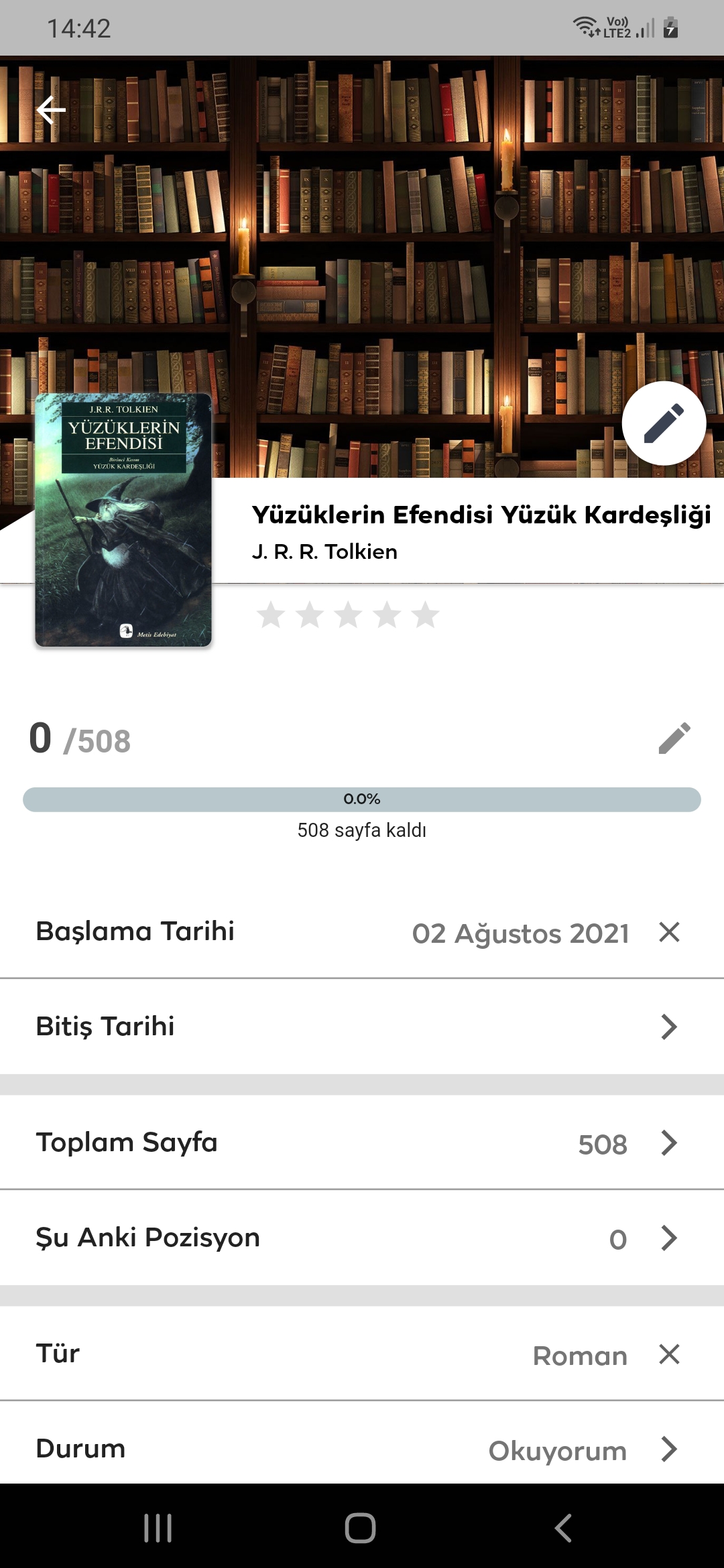Image resolution: width=724 pixels, height=1568 pixels.
Task: Open the edit pencil on the cover banner
Action: click(663, 424)
